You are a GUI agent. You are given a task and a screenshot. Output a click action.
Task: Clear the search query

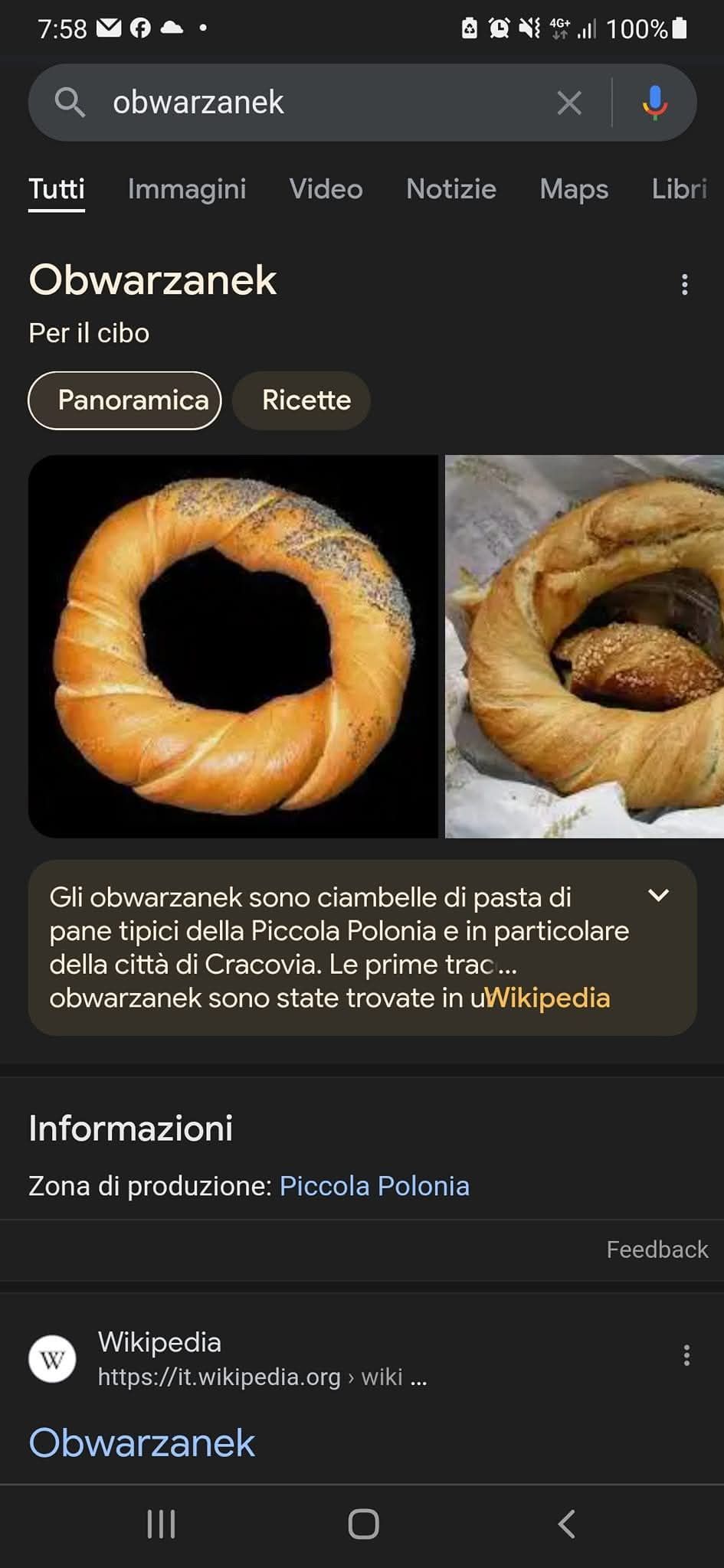click(x=568, y=103)
